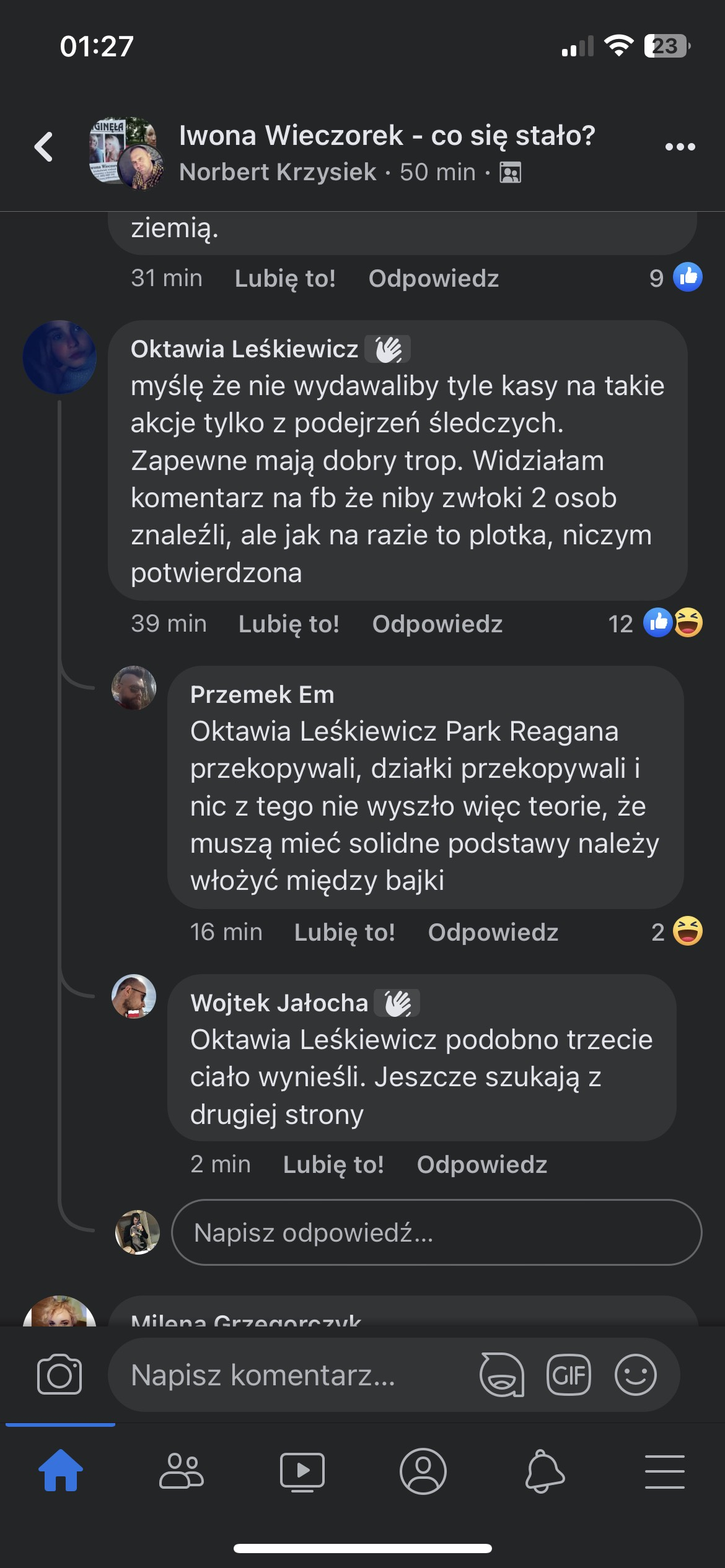The height and width of the screenshot is (1568, 725).
Task: Open the avatar sticker picker
Action: point(502,1375)
